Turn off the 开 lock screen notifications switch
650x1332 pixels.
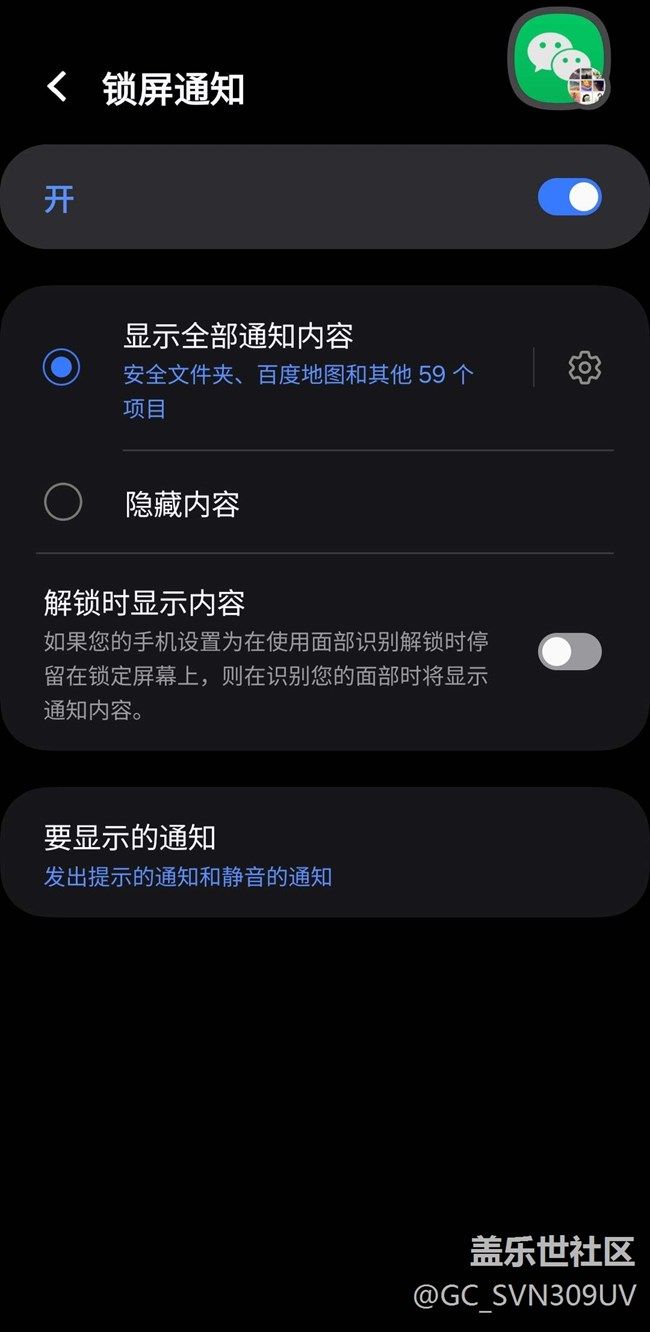(569, 197)
